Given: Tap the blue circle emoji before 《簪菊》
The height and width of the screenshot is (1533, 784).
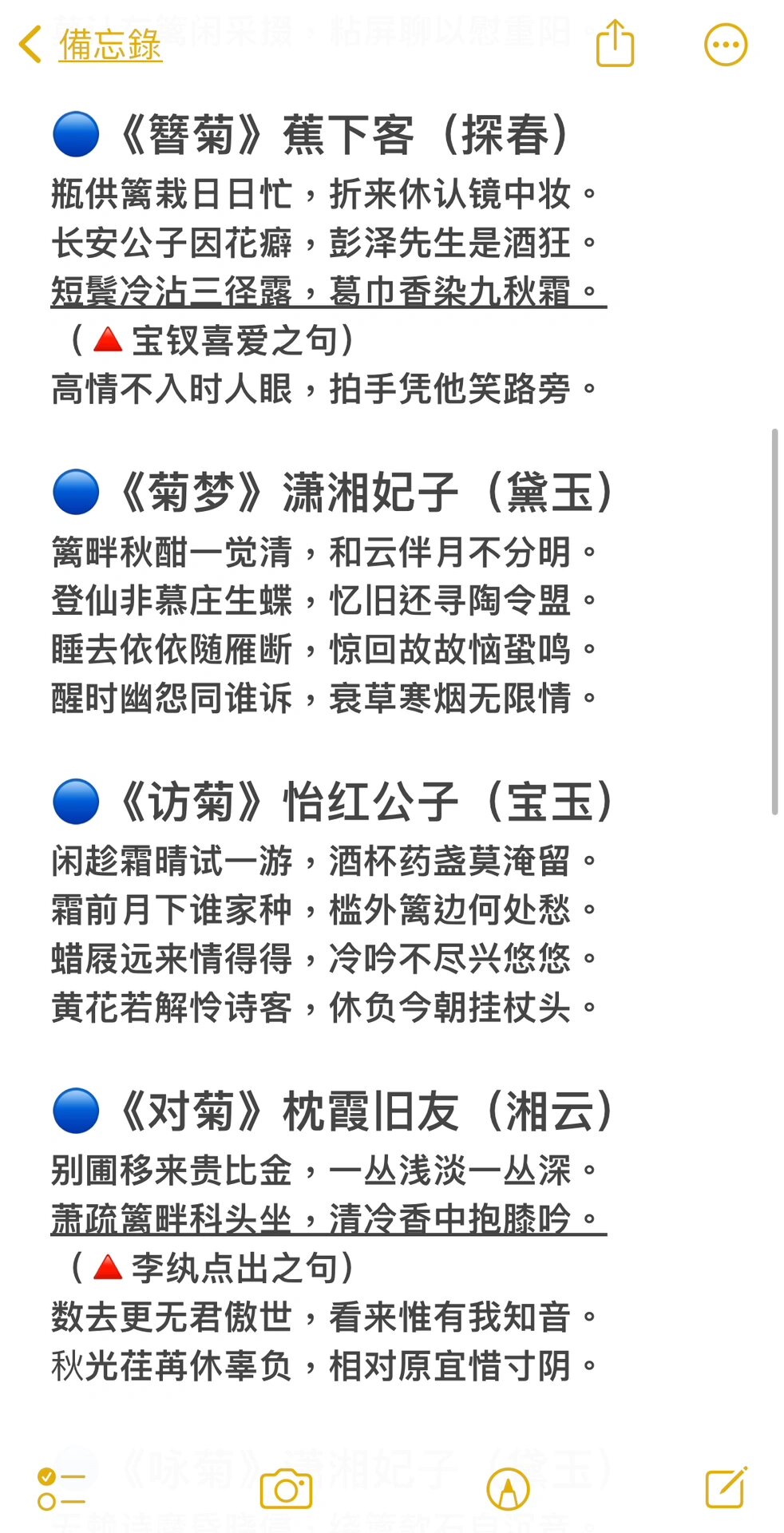Looking at the screenshot, I should pyautogui.click(x=76, y=136).
